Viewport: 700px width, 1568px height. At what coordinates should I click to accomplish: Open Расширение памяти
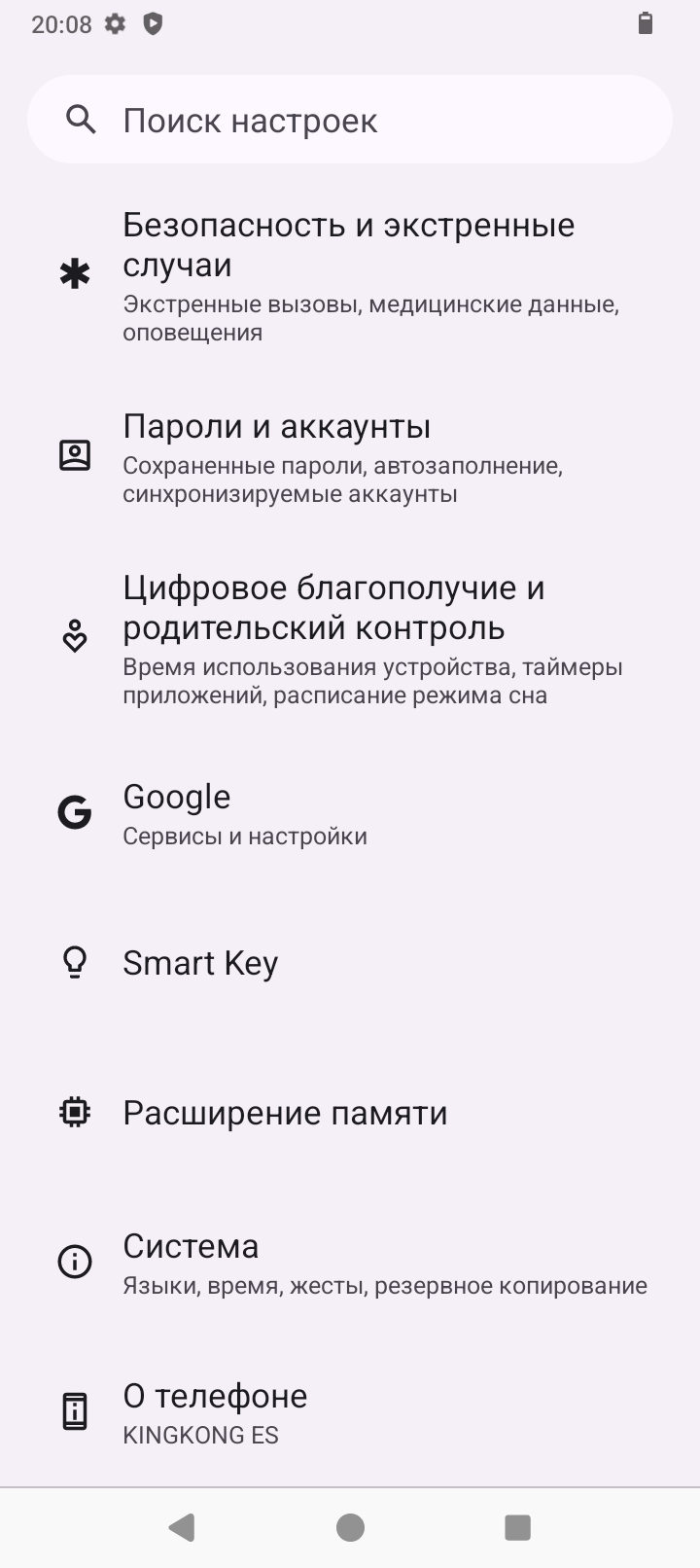350,1113
